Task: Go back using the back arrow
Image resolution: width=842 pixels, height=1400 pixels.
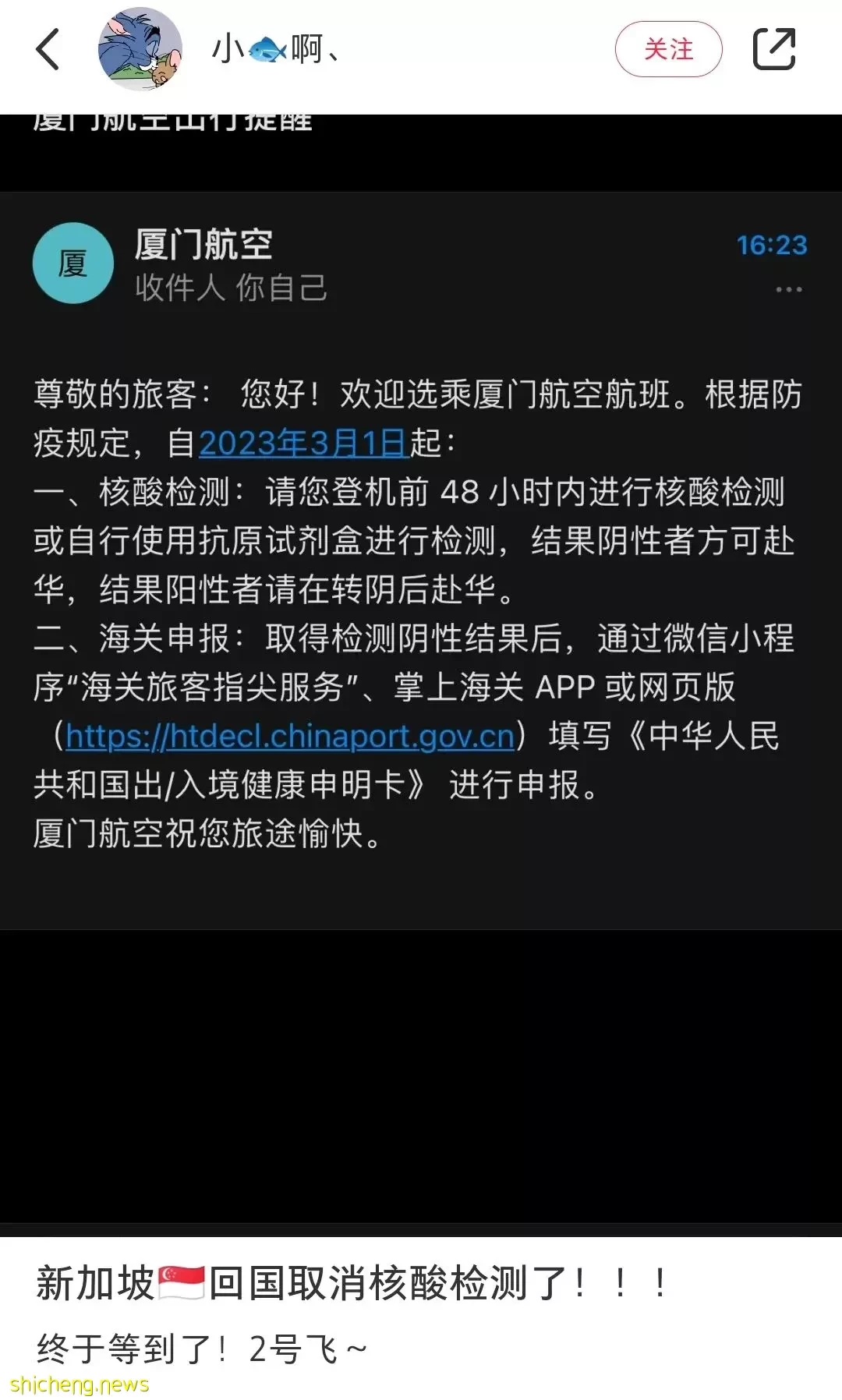Action: click(48, 49)
